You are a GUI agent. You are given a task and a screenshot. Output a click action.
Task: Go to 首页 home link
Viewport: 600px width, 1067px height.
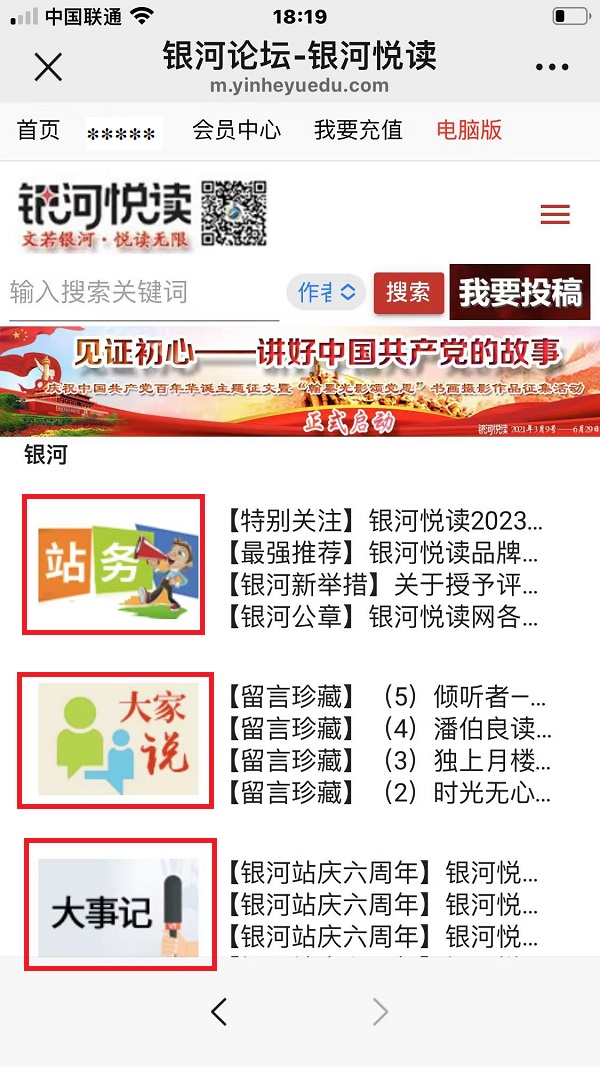point(39,130)
